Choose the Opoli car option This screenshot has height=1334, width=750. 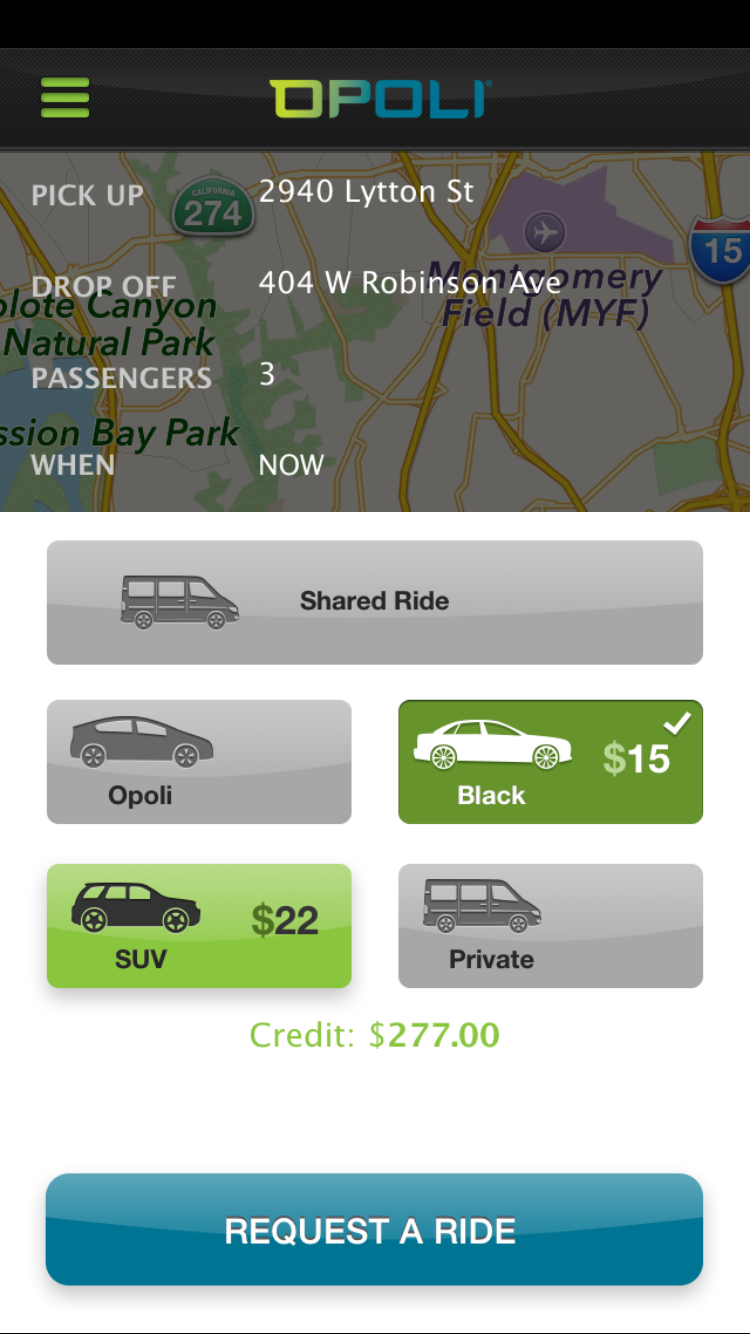[199, 762]
